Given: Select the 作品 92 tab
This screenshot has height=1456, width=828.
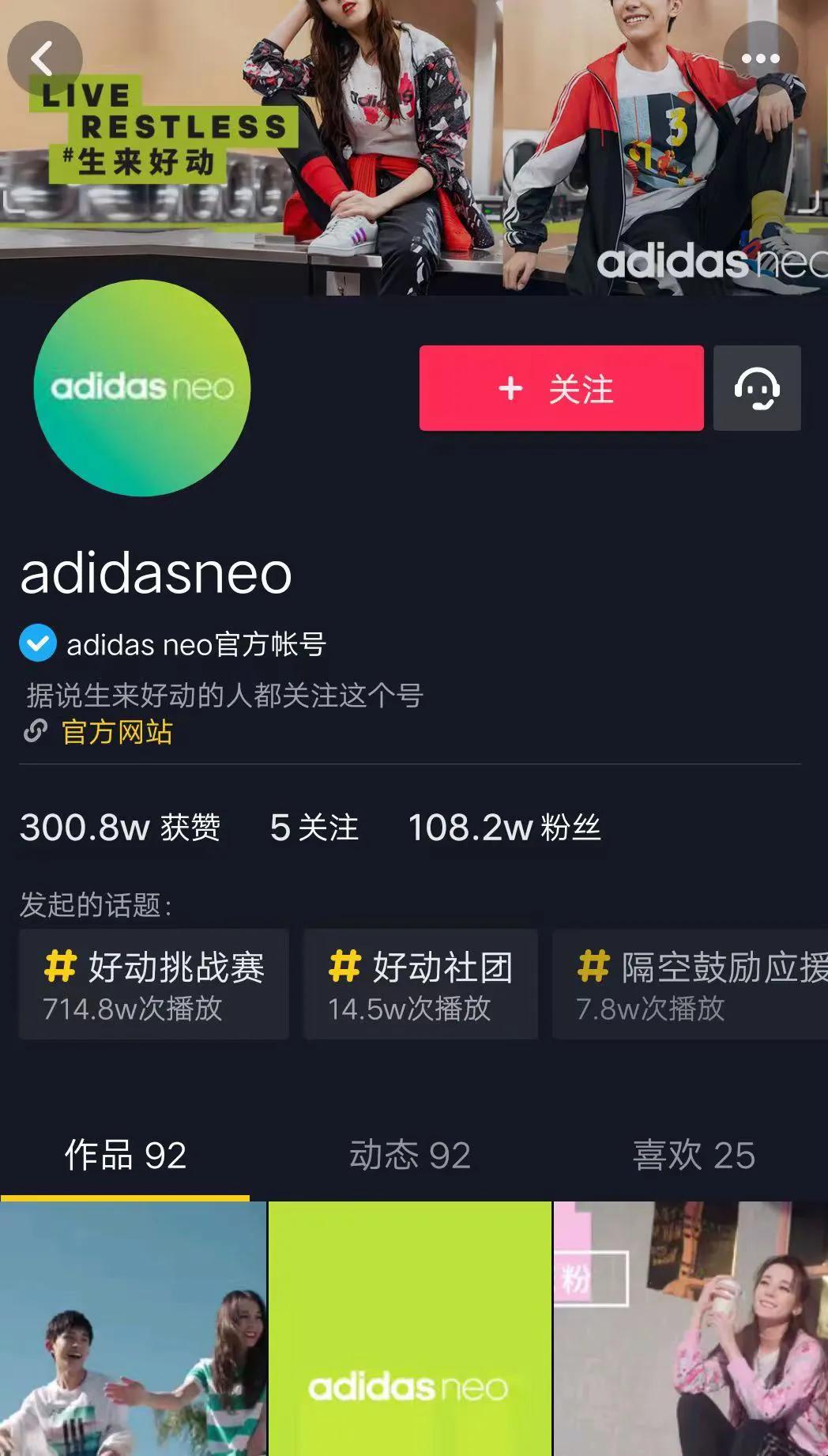Looking at the screenshot, I should (x=127, y=1156).
